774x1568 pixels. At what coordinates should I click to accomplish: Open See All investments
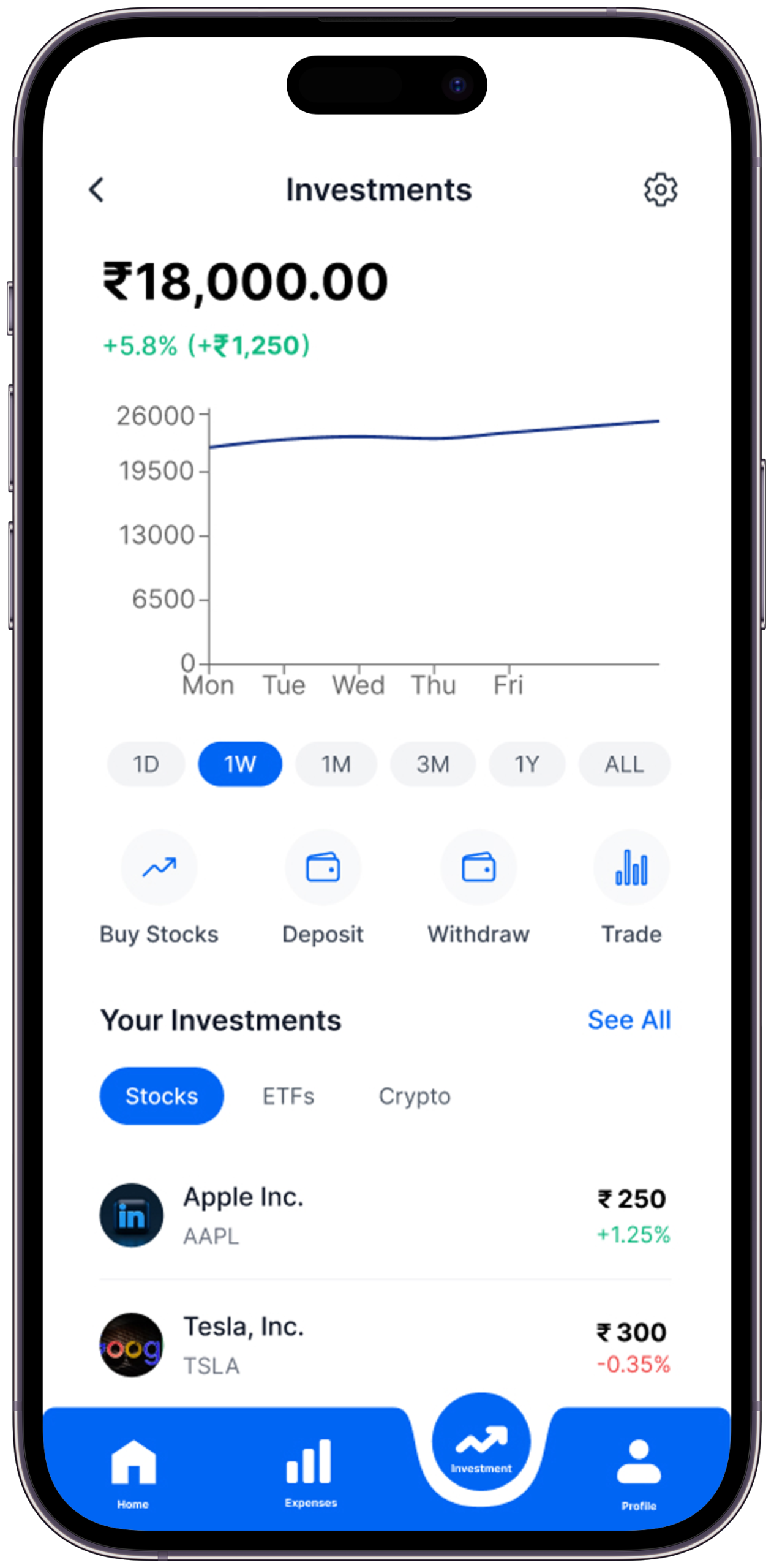point(629,1019)
